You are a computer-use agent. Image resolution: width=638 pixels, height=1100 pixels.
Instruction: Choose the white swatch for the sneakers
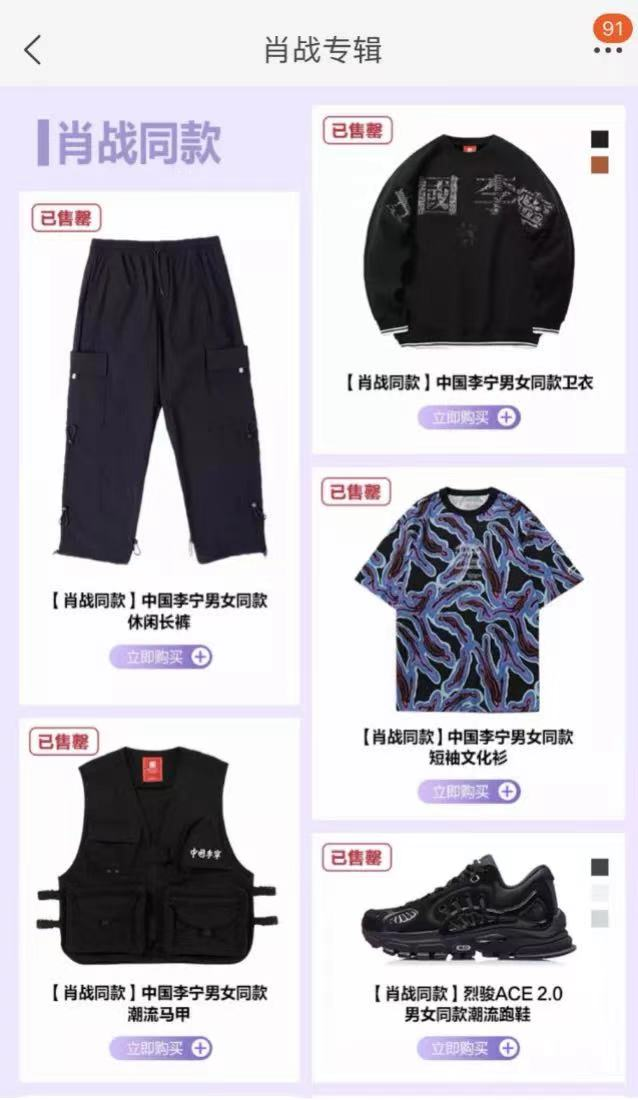point(599,892)
